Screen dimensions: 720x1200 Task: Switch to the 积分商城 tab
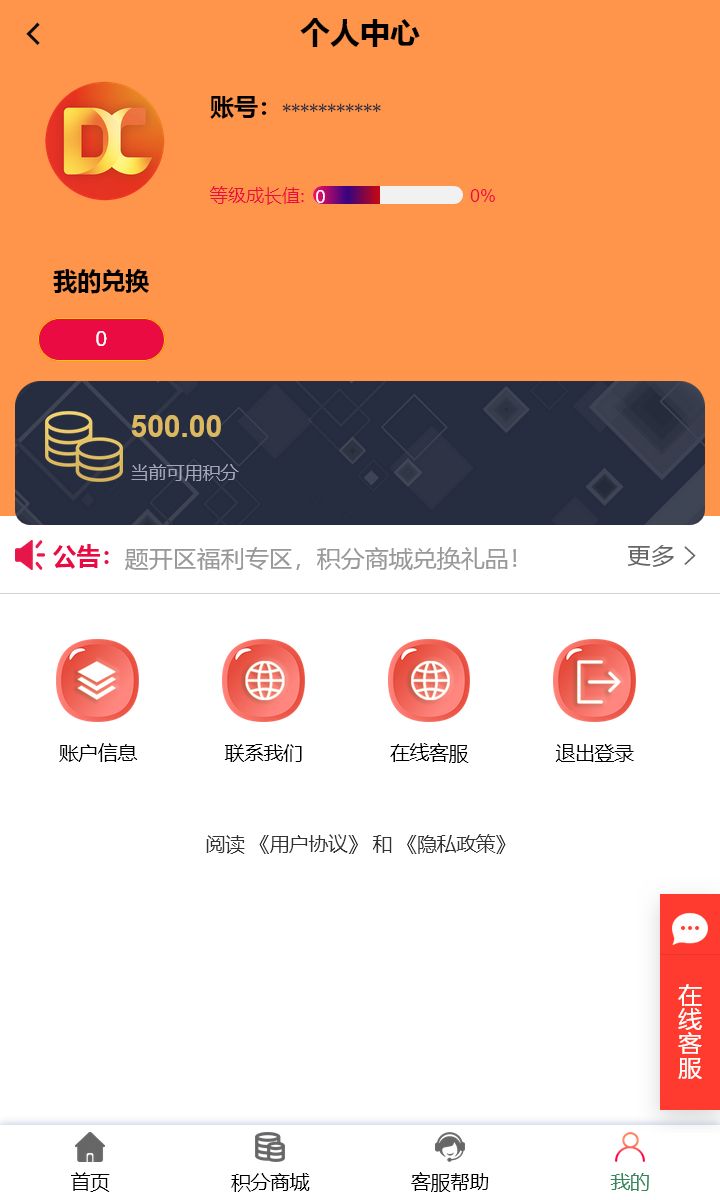270,1163
